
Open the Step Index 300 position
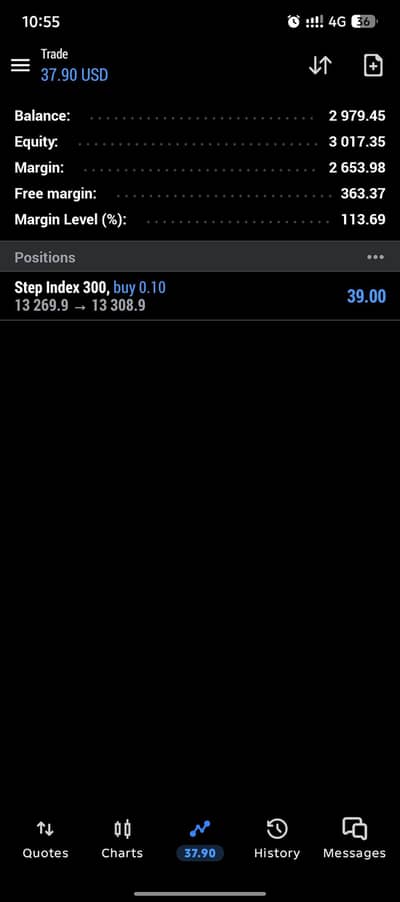click(x=200, y=296)
